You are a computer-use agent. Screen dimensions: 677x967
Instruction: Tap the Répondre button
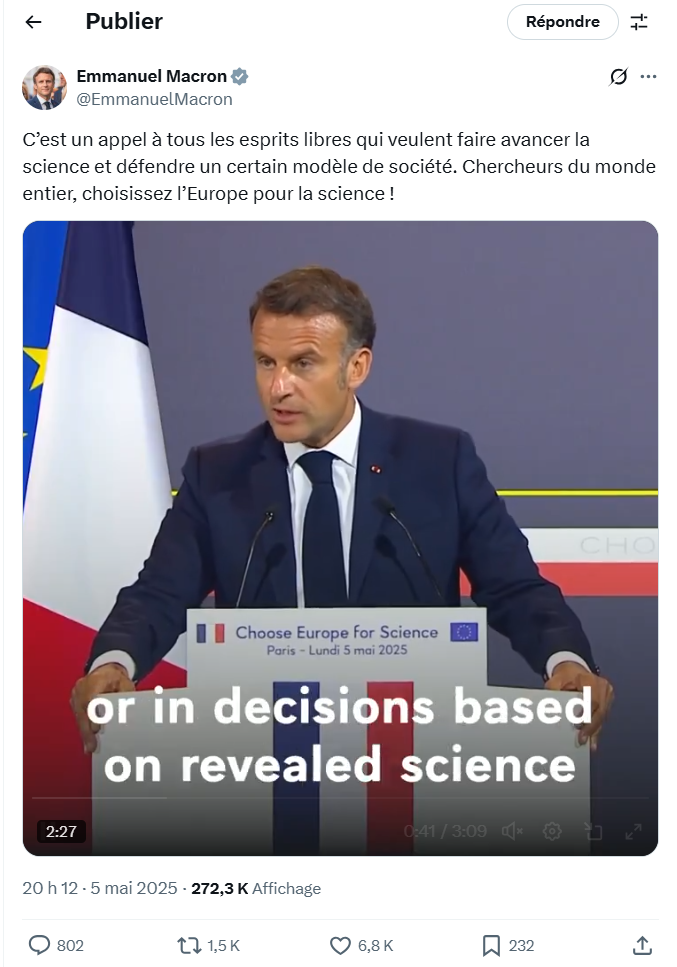pyautogui.click(x=562, y=22)
